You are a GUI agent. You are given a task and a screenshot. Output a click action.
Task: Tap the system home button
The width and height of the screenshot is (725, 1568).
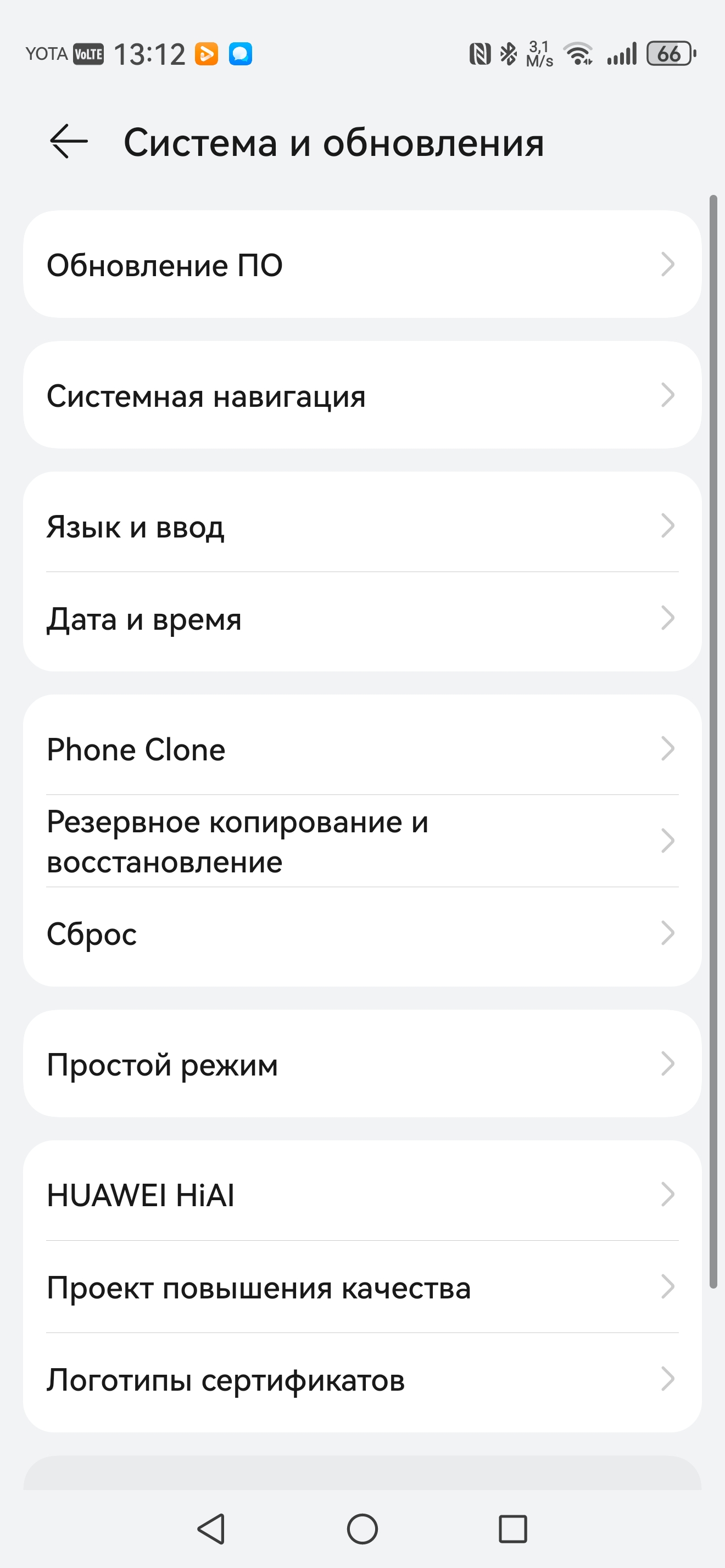point(362,1528)
